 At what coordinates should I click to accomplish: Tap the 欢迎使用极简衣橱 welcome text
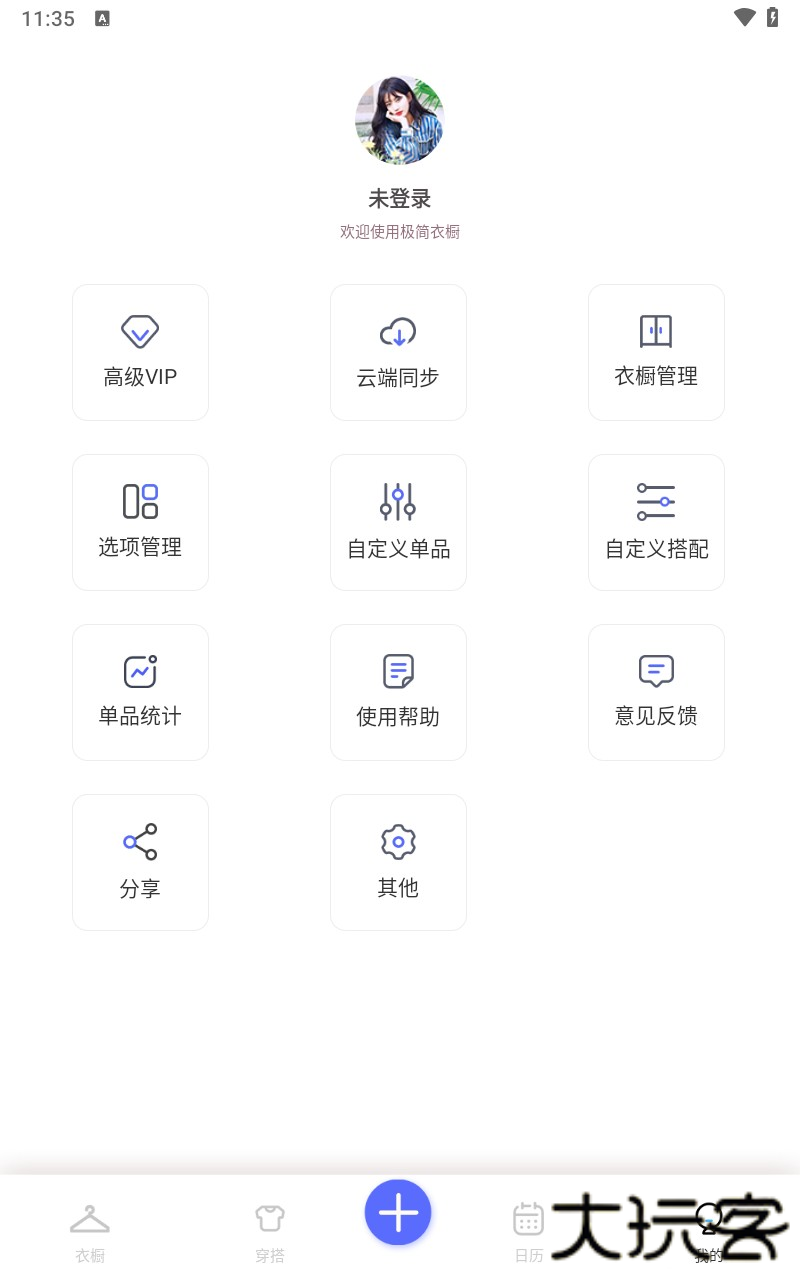click(399, 231)
